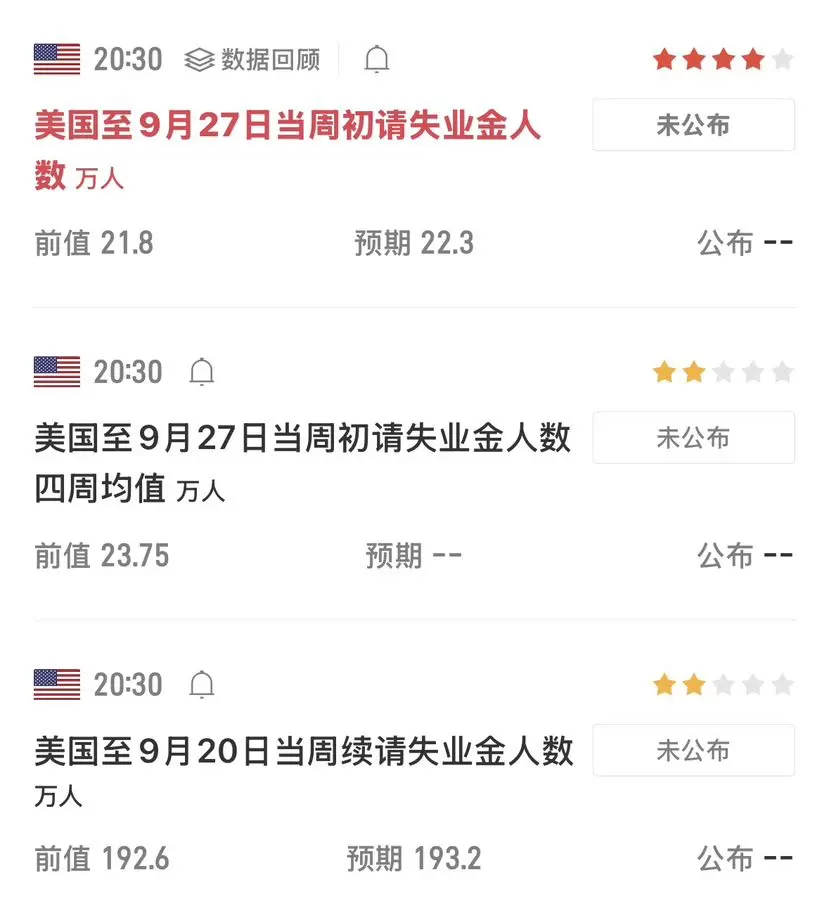The image size is (829, 915).
Task: Open the 美国至9月20日当周续请失业金人数 entry
Action: click(303, 771)
